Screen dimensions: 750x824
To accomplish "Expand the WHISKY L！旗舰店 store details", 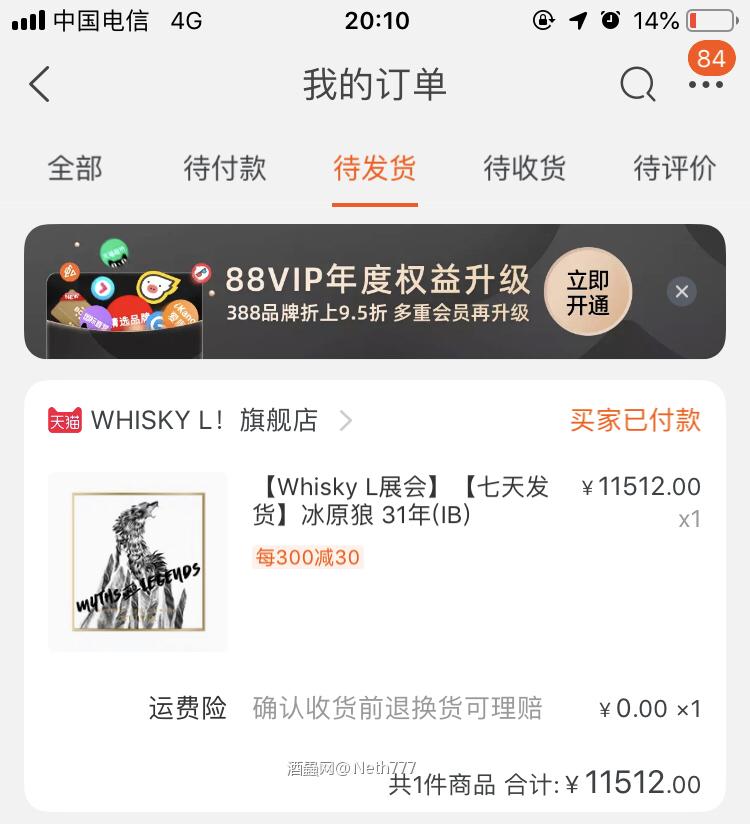I will point(345,420).
